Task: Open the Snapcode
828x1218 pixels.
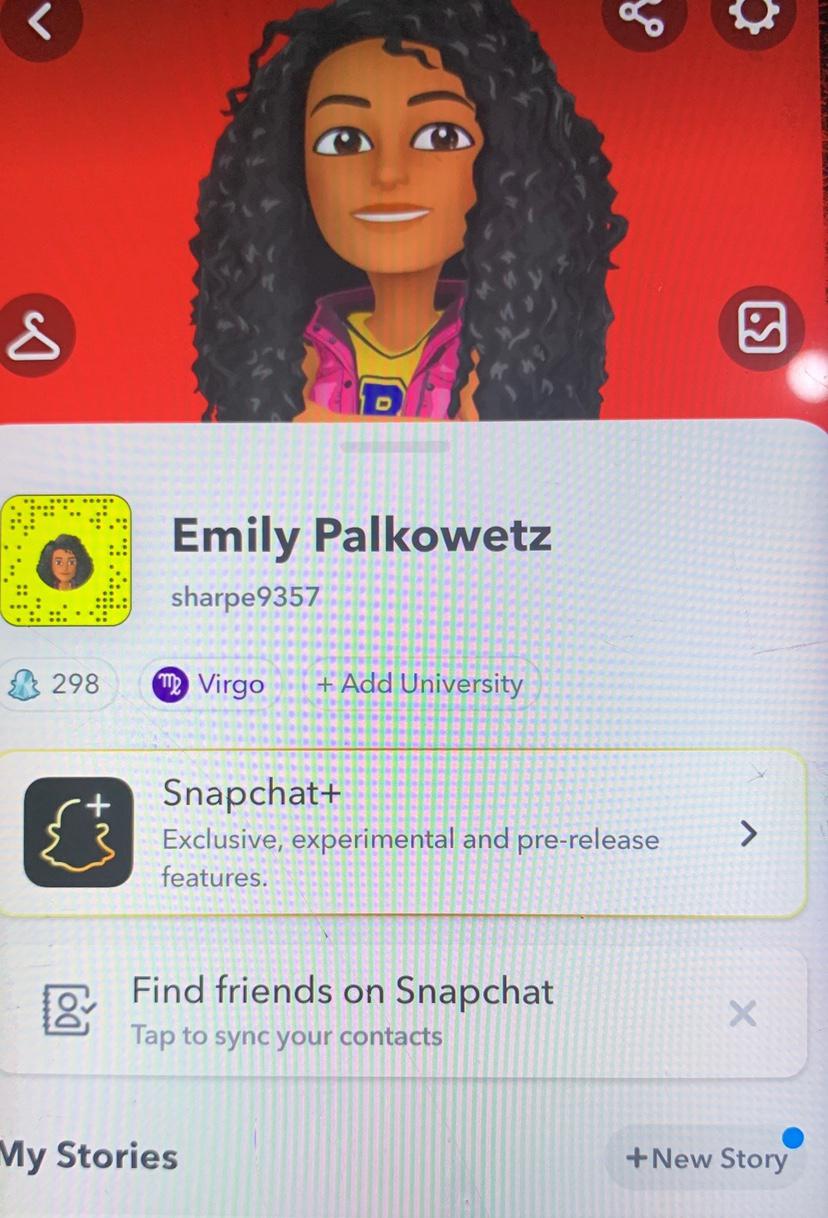Action: (x=65, y=561)
